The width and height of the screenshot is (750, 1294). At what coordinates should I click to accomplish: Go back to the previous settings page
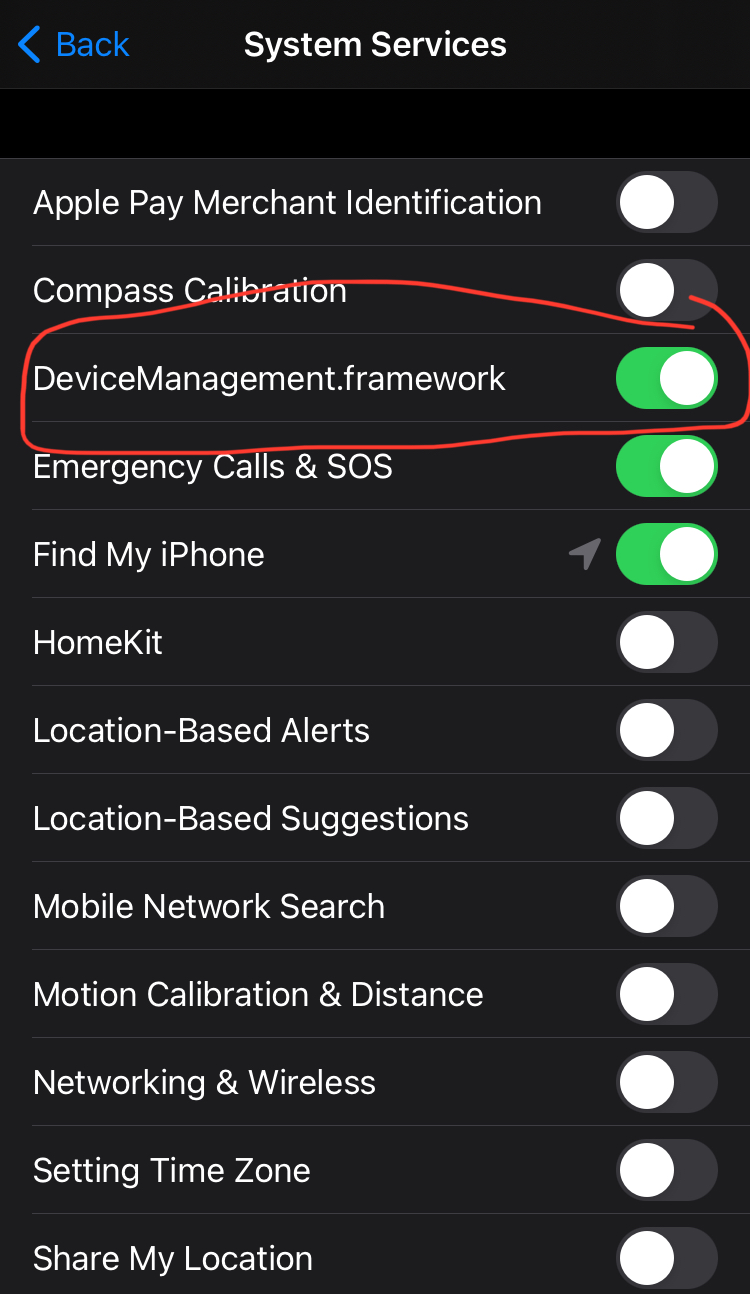pyautogui.click(x=75, y=45)
